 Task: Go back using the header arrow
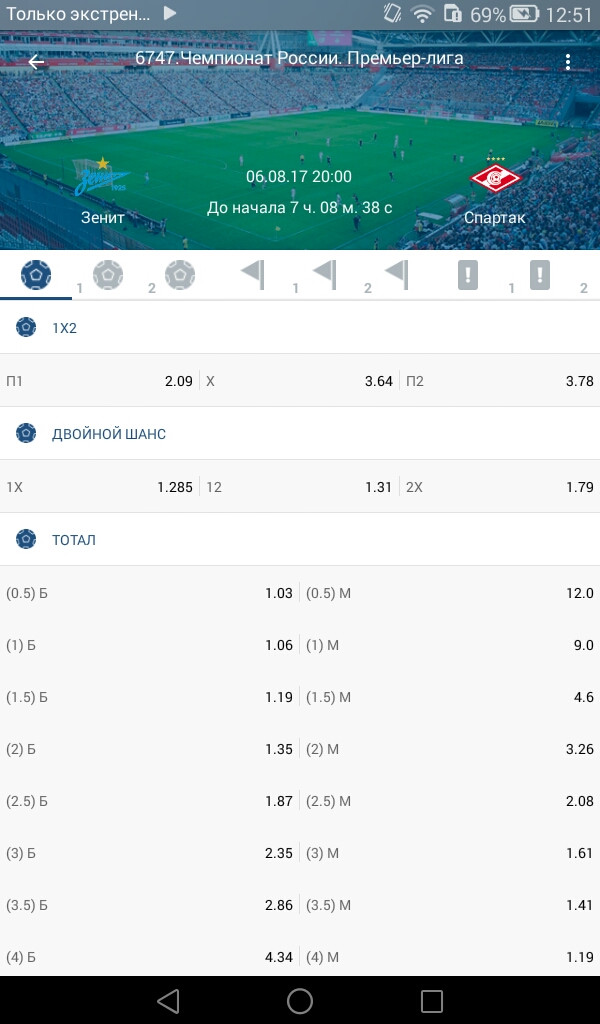(37, 61)
